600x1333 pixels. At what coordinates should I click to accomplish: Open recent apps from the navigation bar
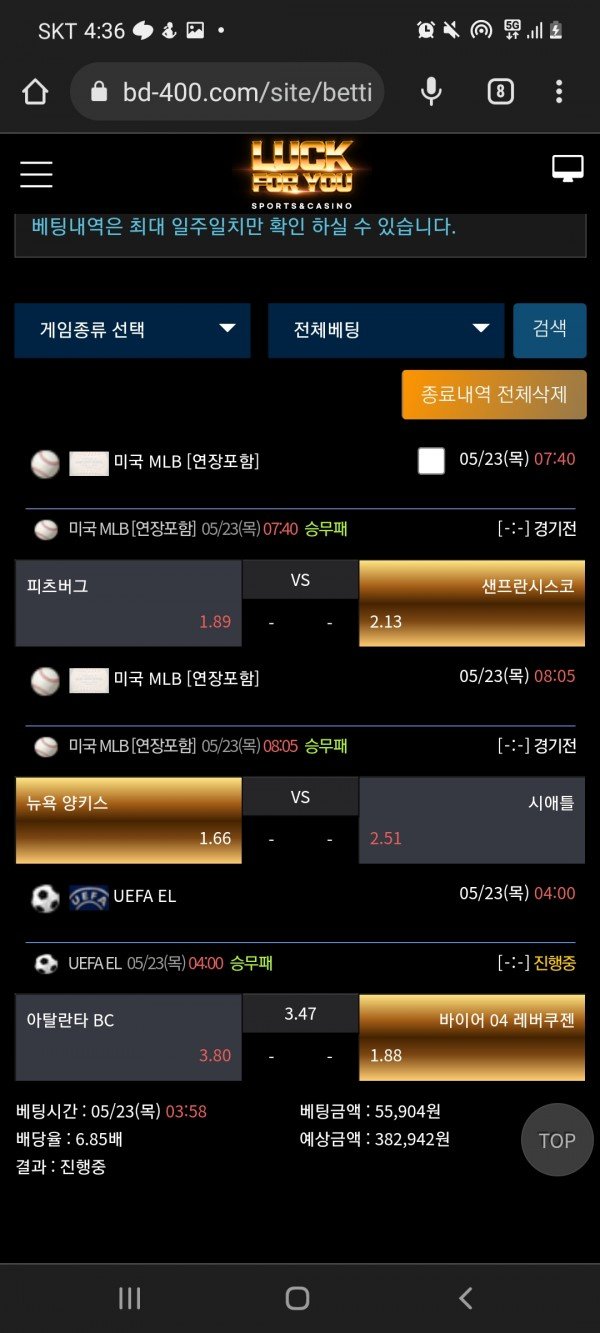pyautogui.click(x=129, y=1298)
